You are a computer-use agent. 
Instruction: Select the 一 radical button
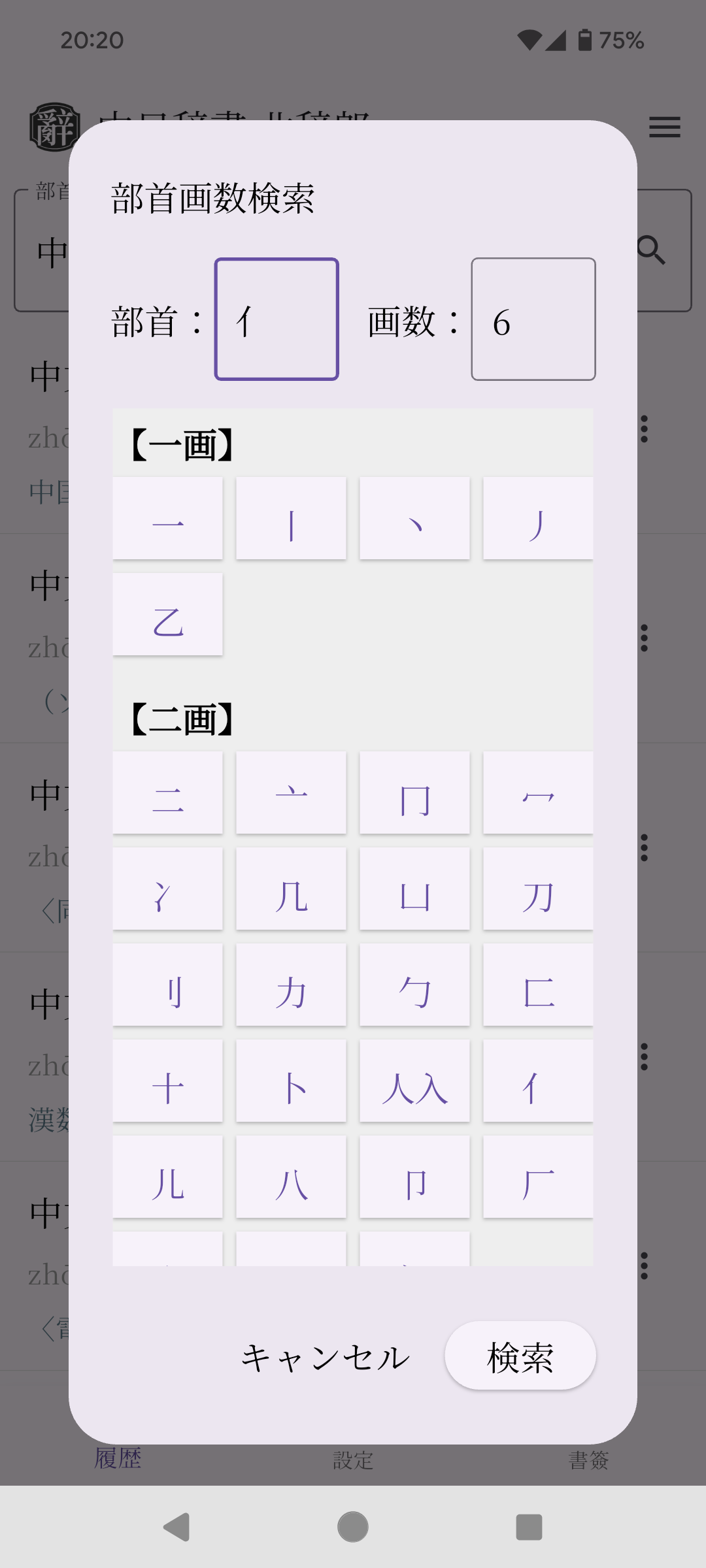(x=167, y=518)
